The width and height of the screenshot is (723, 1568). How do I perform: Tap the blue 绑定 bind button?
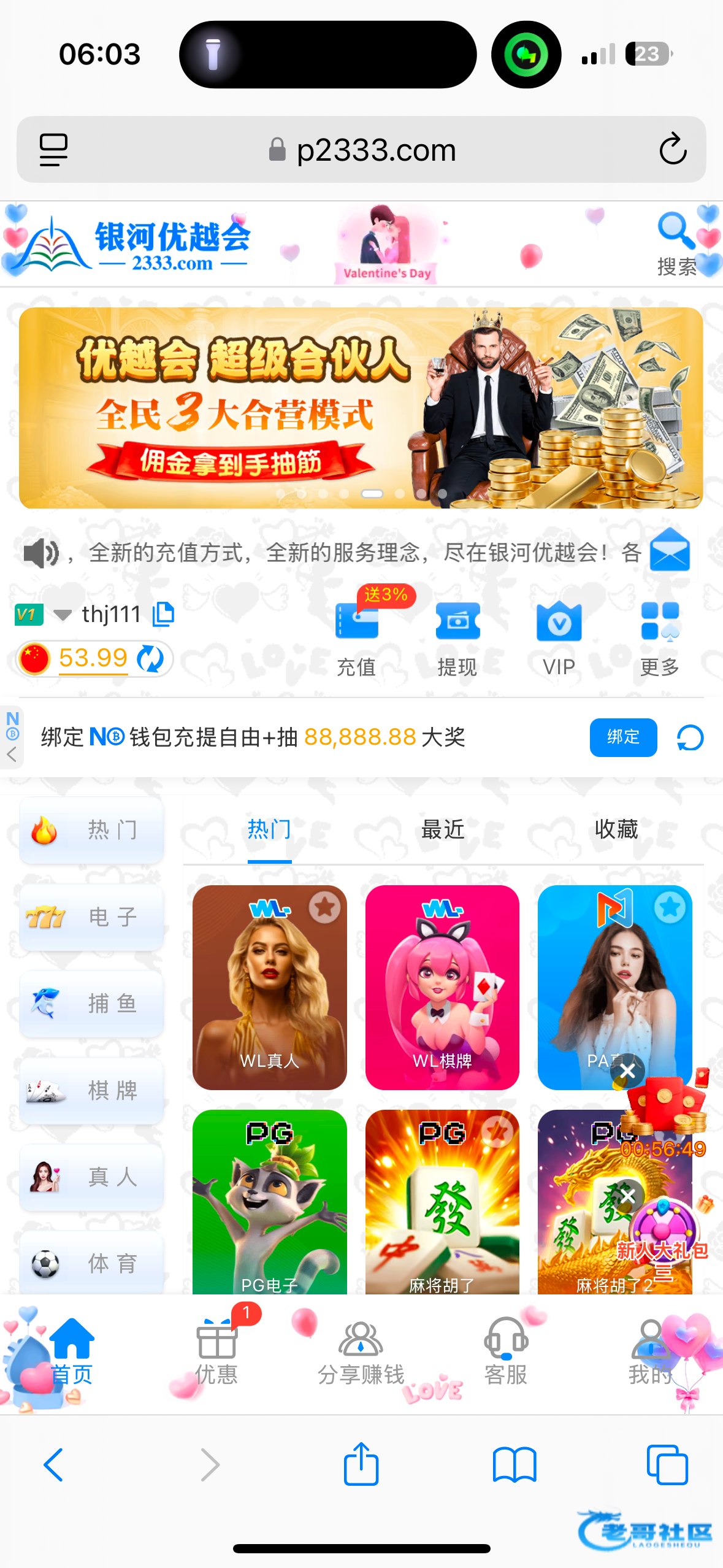click(x=623, y=737)
